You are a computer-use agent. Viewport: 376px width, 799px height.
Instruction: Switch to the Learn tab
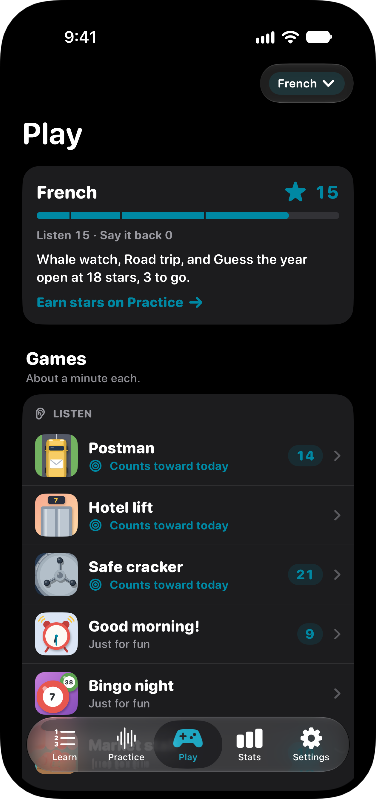click(x=64, y=744)
